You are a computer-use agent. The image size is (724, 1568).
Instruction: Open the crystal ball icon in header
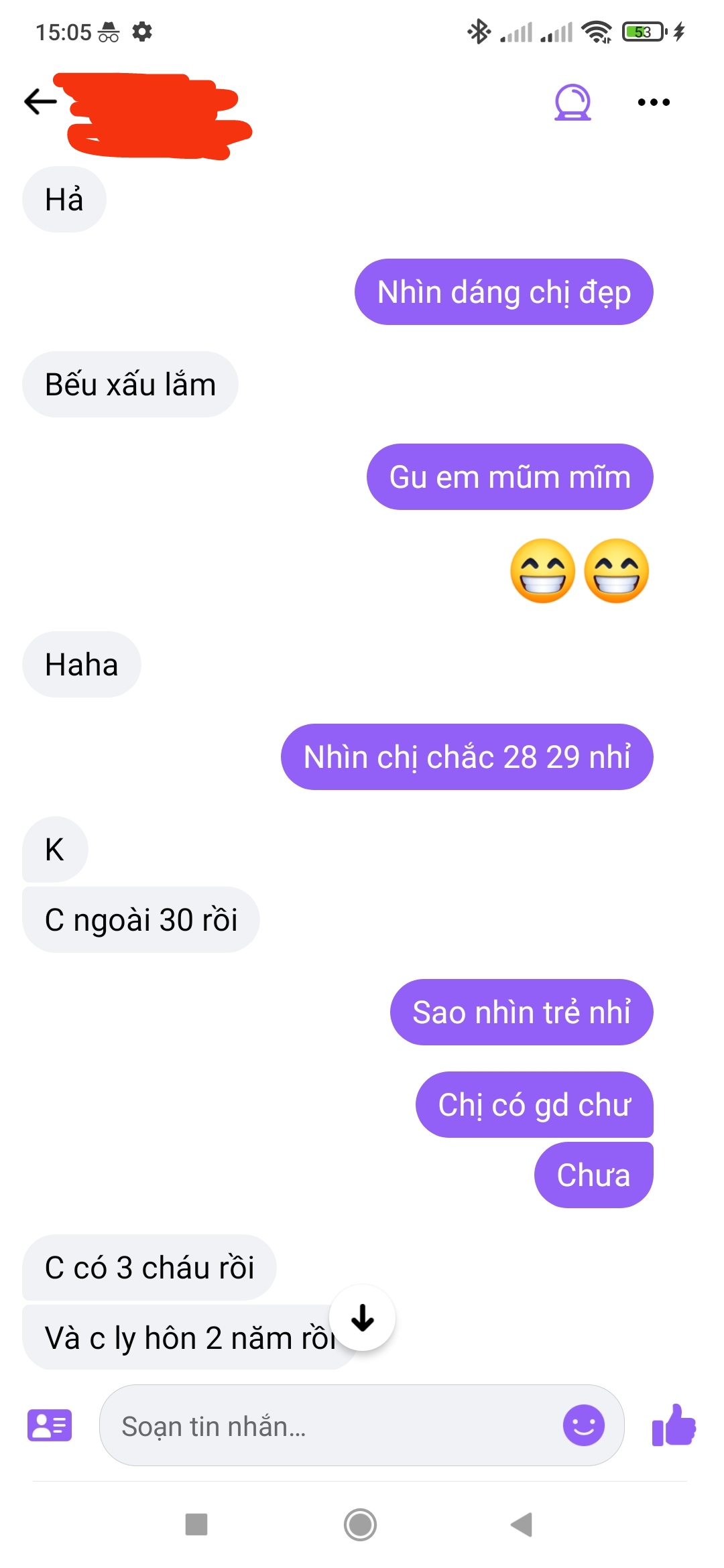tap(572, 102)
